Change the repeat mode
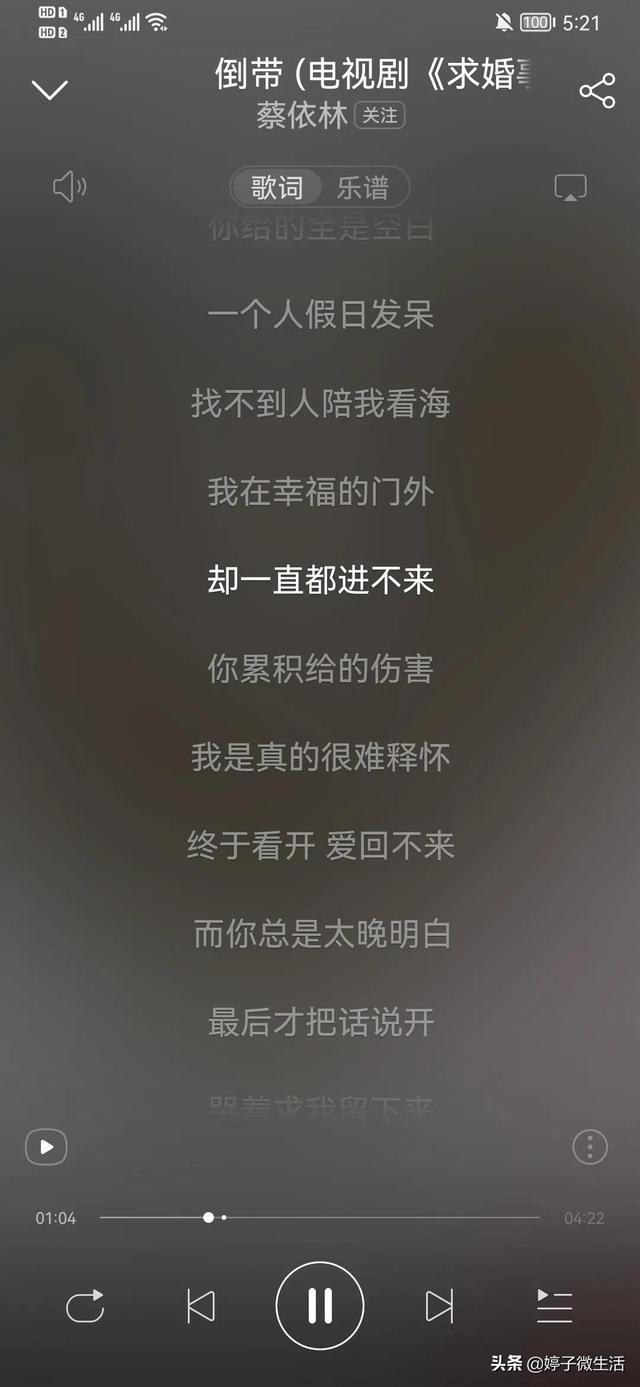640x1387 pixels. click(85, 1306)
